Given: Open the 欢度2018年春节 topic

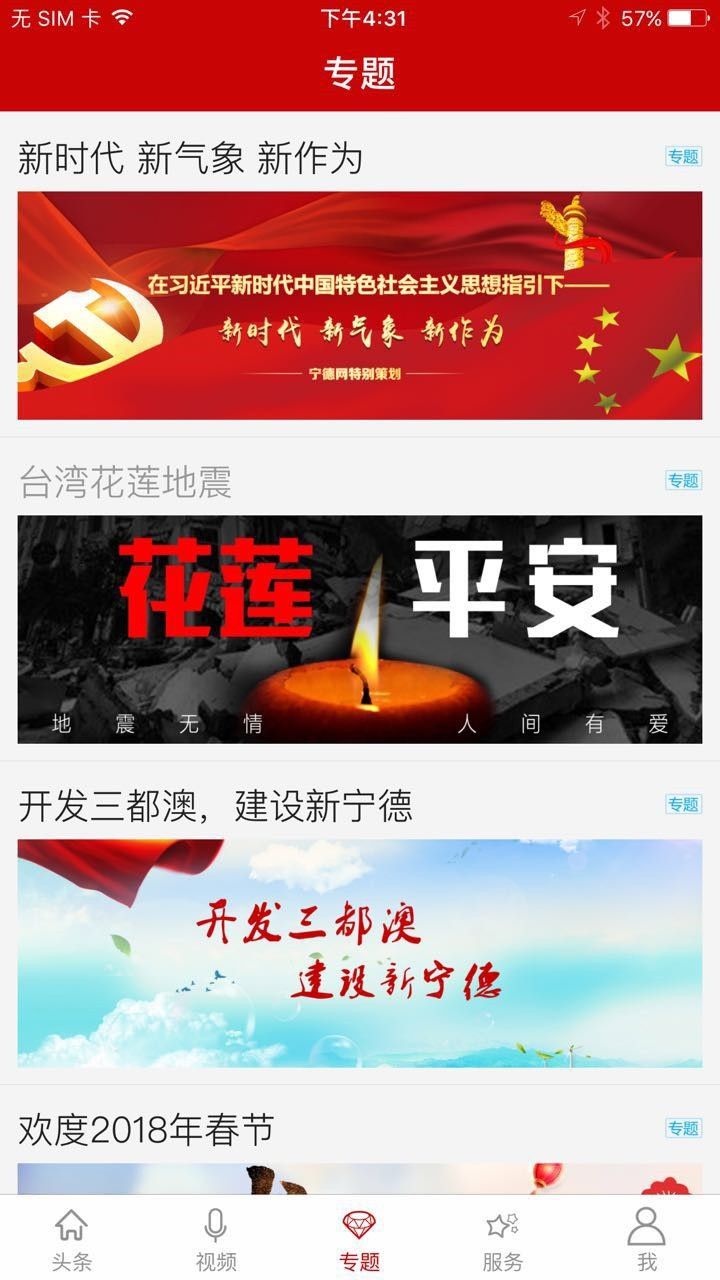Looking at the screenshot, I should coord(146,1131).
